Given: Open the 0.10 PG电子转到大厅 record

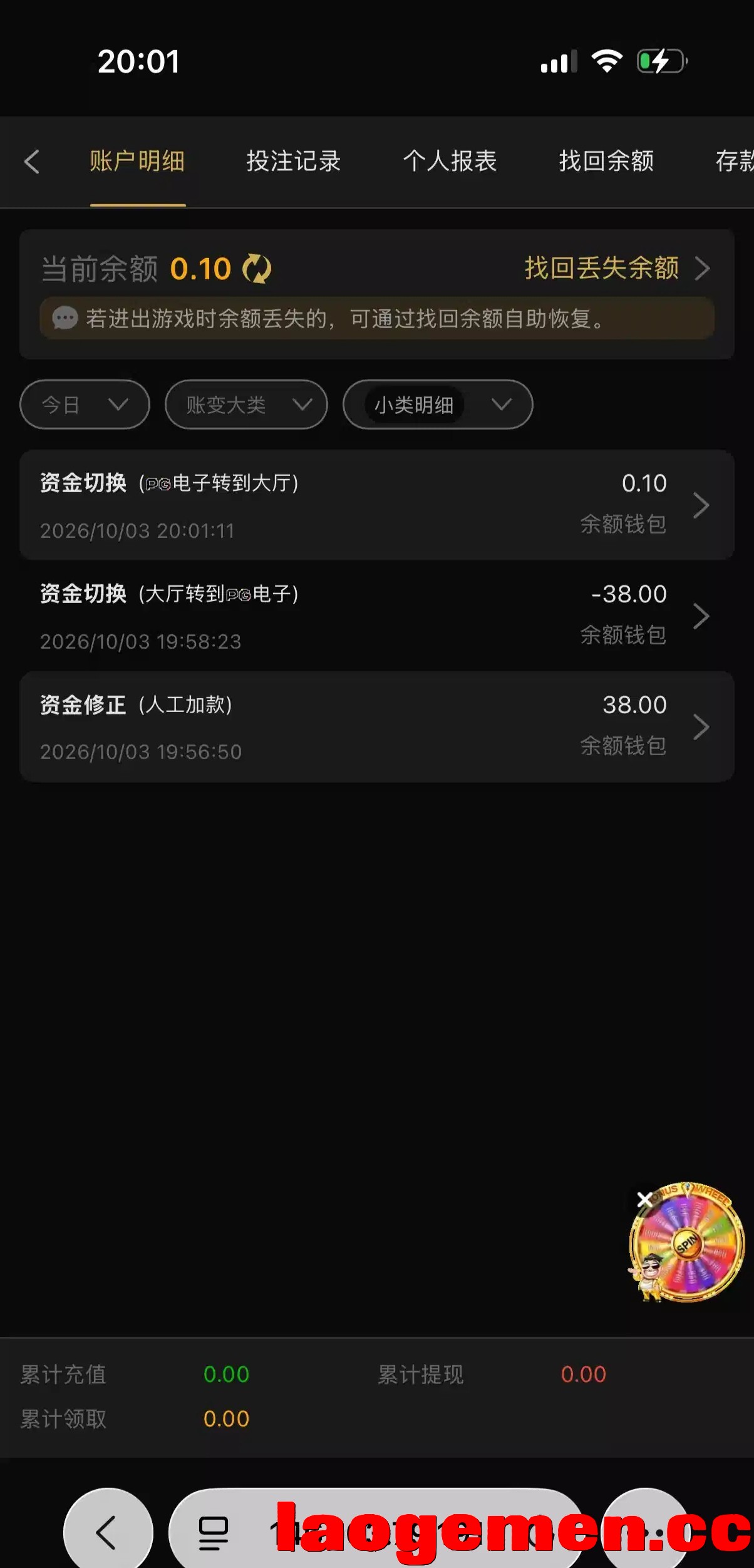Looking at the screenshot, I should click(377, 505).
